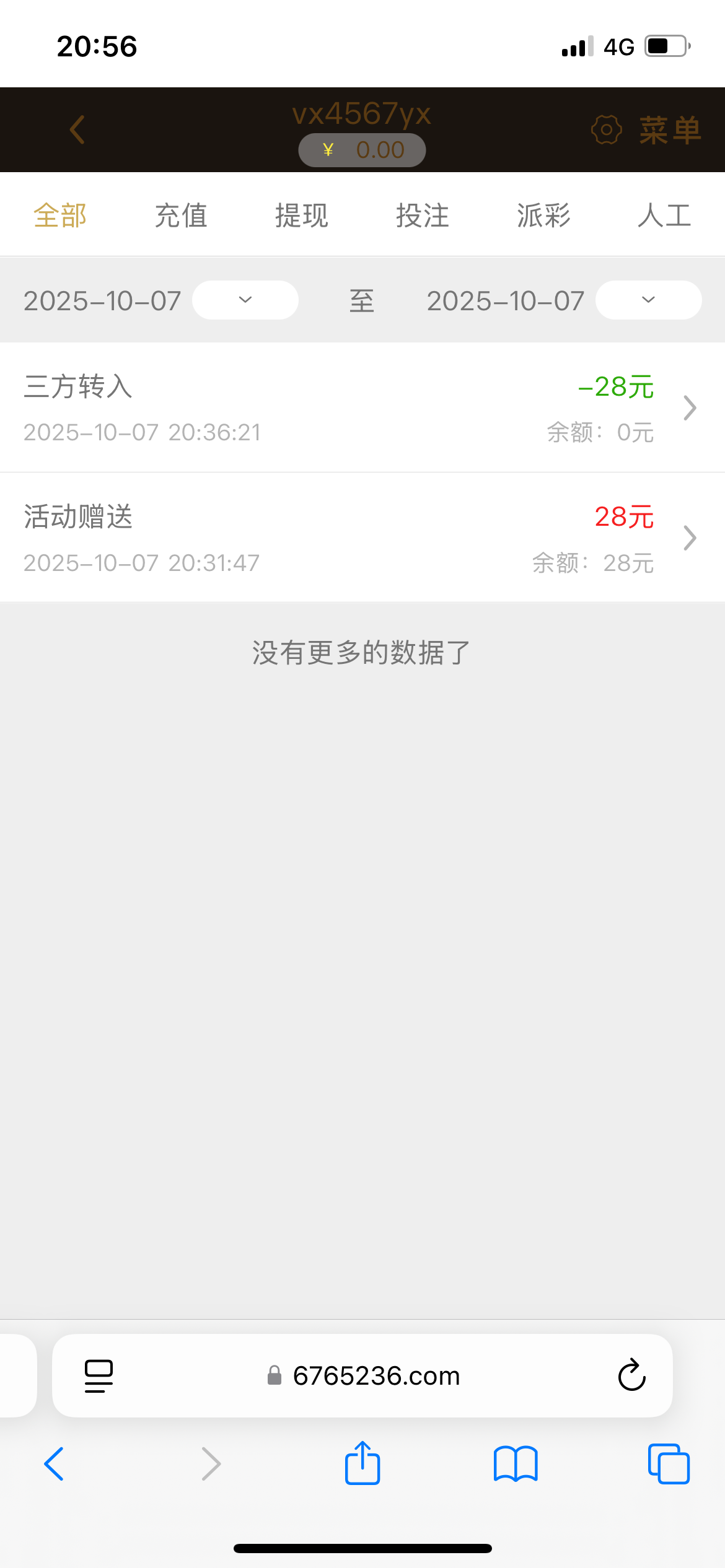Open the 菜单 menu
This screenshot has width=725, height=1568.
[647, 130]
